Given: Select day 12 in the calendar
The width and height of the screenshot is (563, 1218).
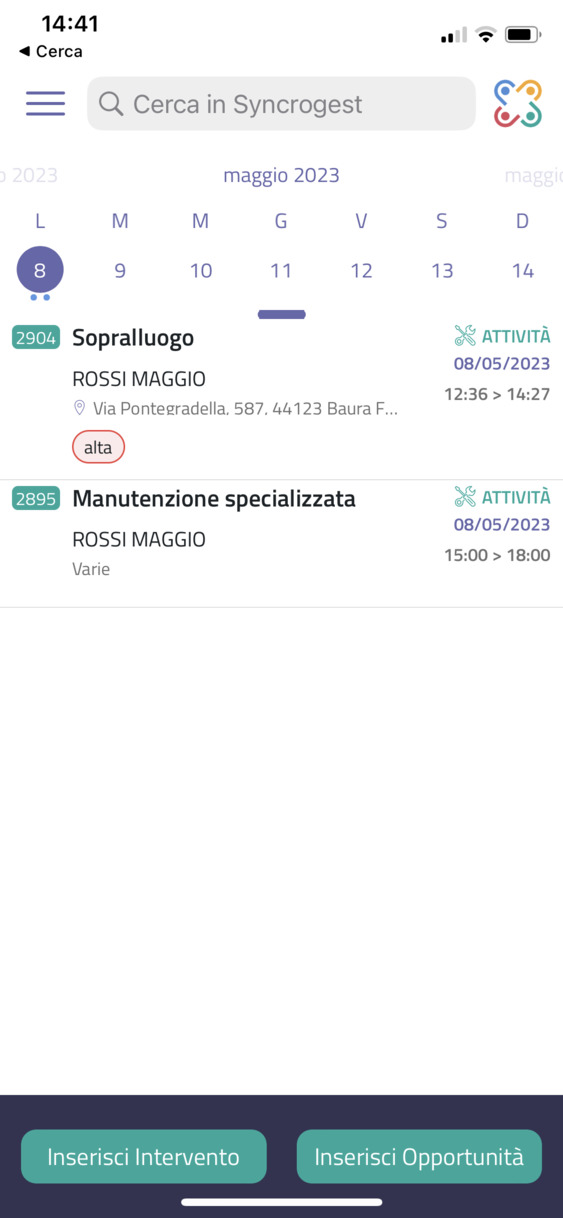Looking at the screenshot, I should click(x=362, y=270).
